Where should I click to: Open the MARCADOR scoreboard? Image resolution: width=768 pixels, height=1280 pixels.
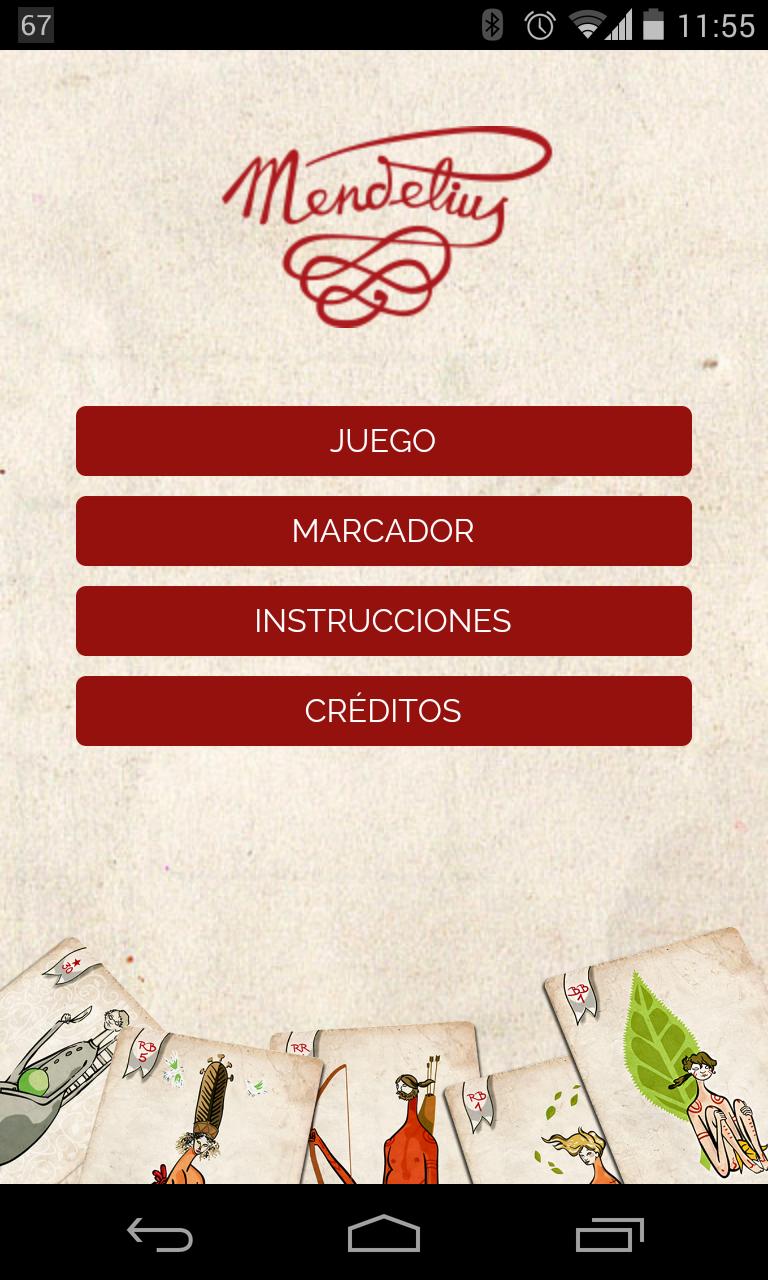[x=383, y=531]
